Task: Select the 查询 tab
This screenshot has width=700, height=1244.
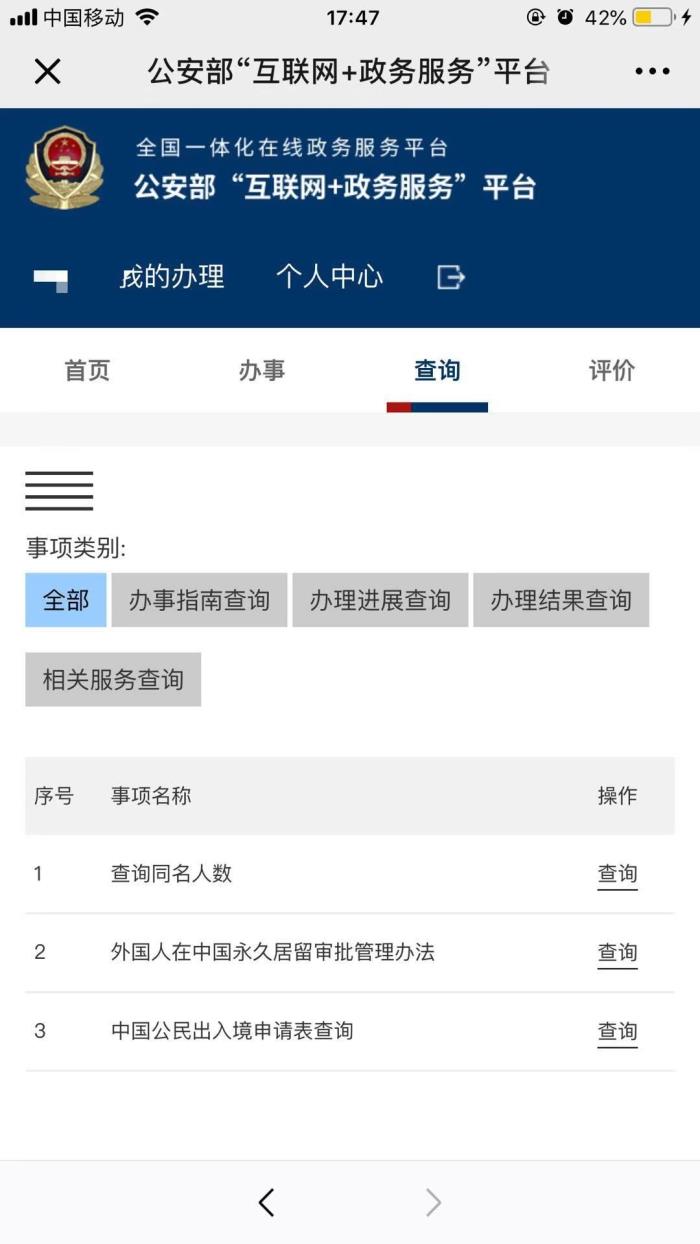Action: click(437, 371)
